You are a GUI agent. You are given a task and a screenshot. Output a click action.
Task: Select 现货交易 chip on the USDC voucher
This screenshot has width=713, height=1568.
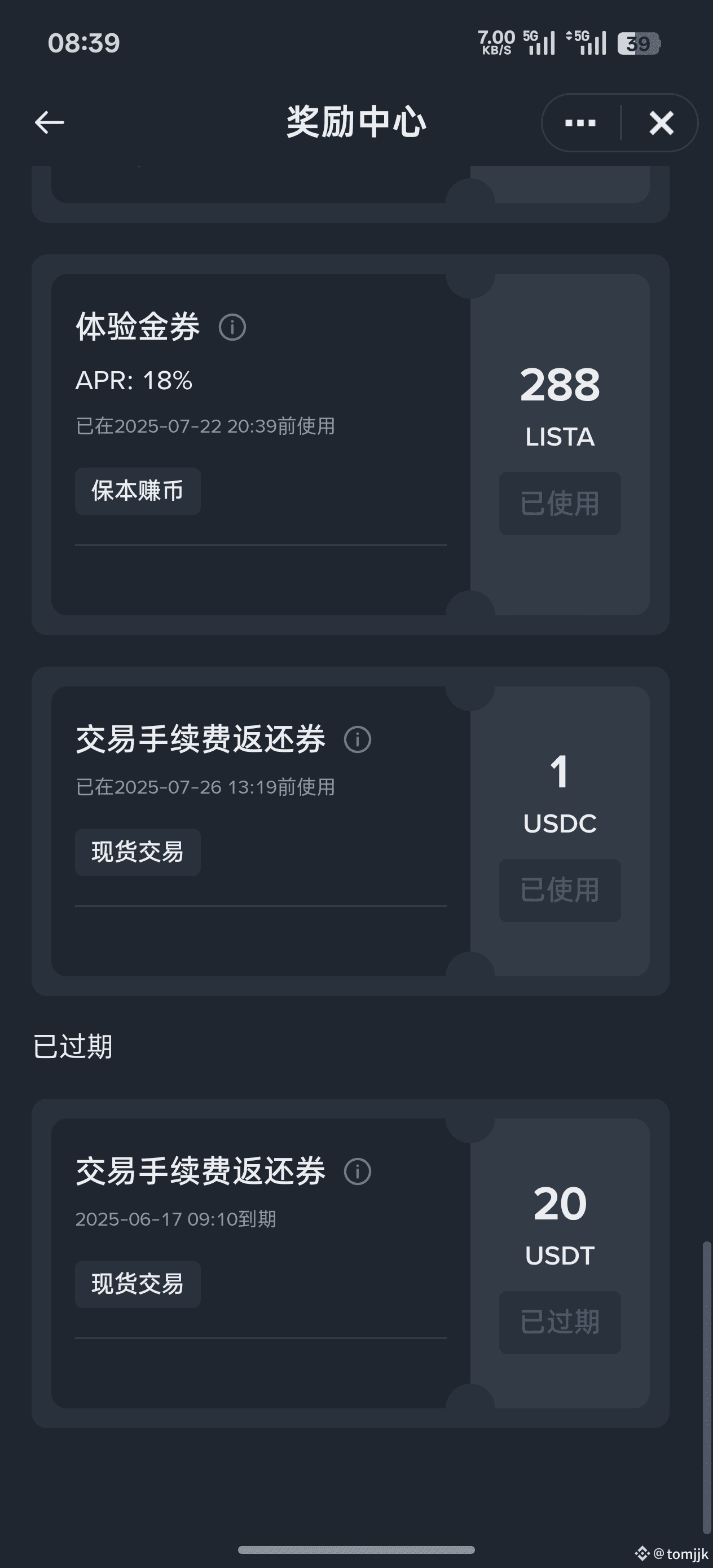tap(138, 852)
